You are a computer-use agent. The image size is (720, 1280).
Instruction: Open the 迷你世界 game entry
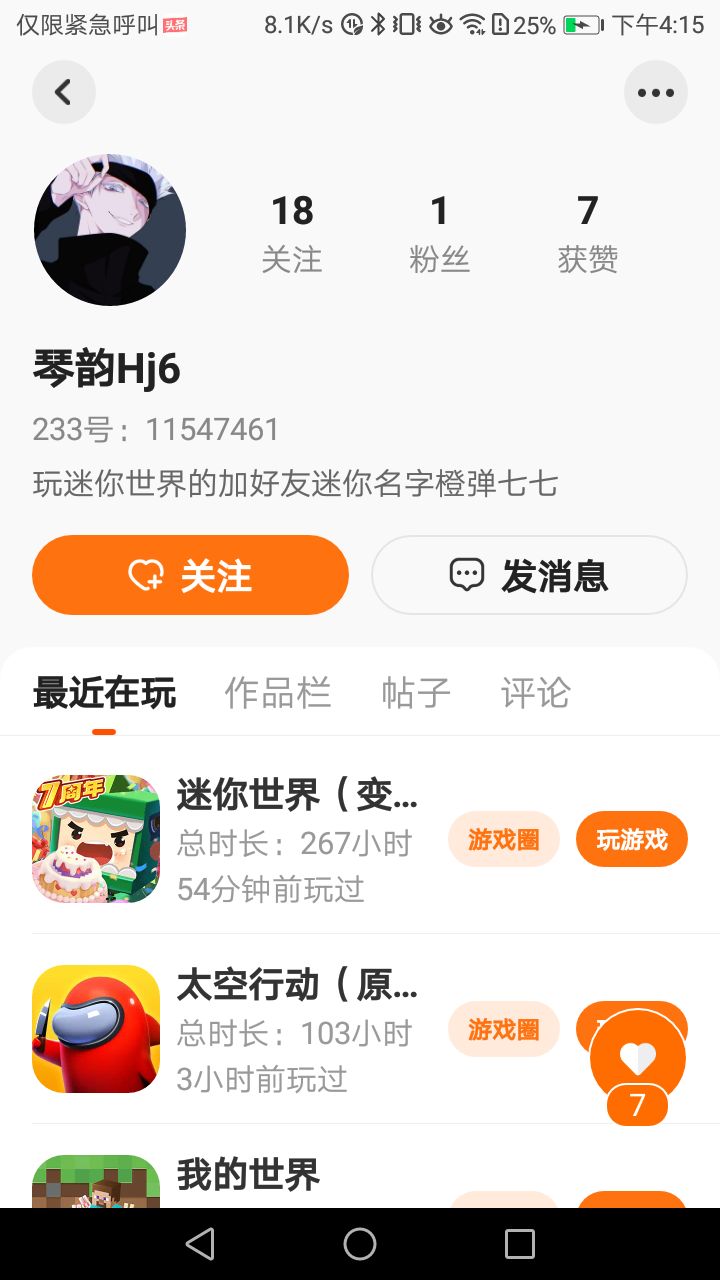(x=296, y=796)
